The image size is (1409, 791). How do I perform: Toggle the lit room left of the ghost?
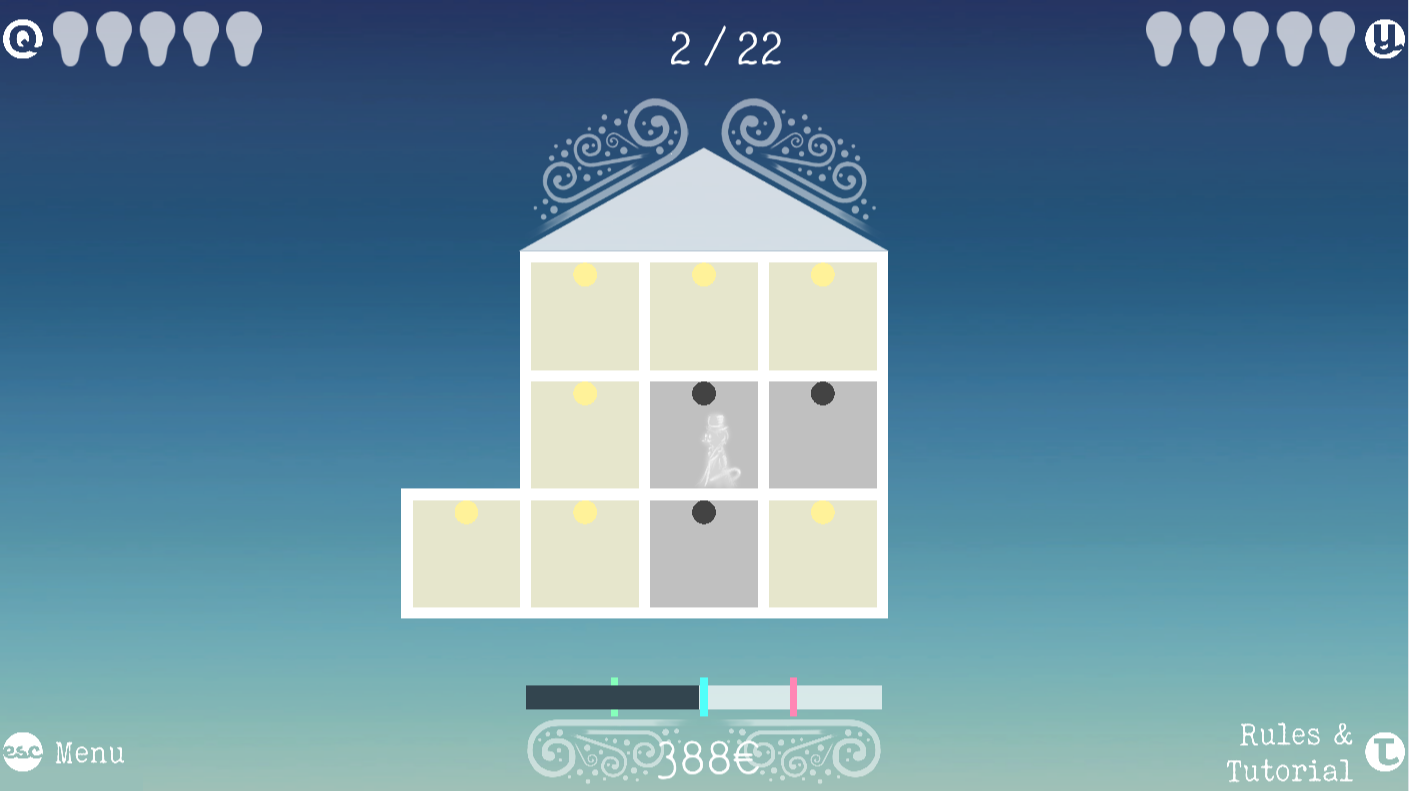tap(585, 434)
